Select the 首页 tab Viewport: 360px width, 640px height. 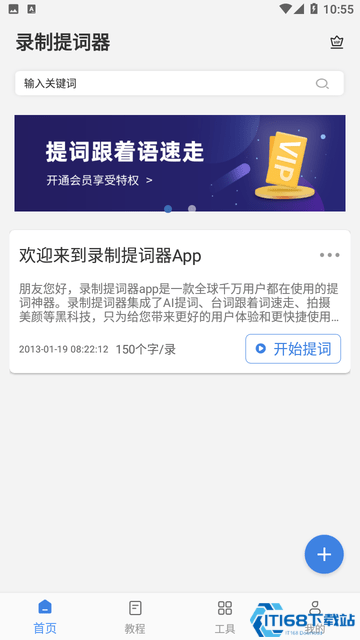pos(45,616)
